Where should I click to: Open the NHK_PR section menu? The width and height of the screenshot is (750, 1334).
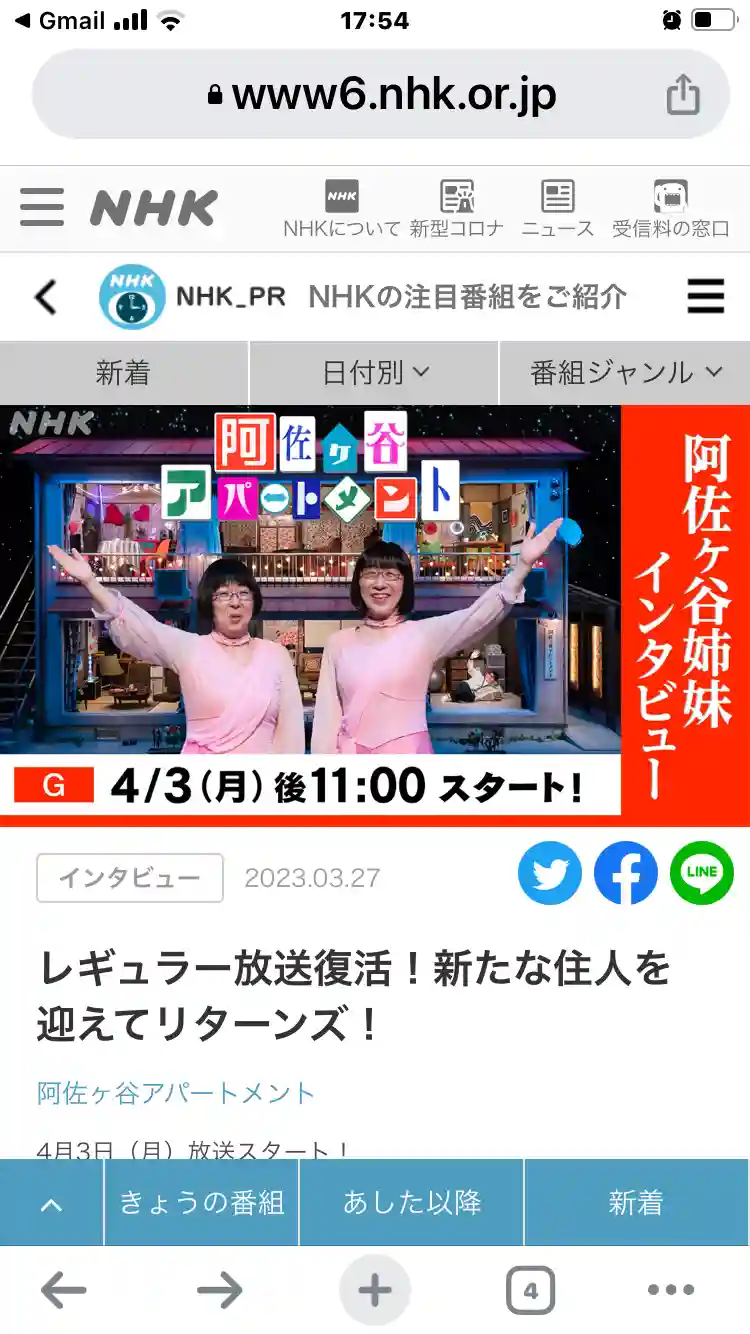pos(705,297)
